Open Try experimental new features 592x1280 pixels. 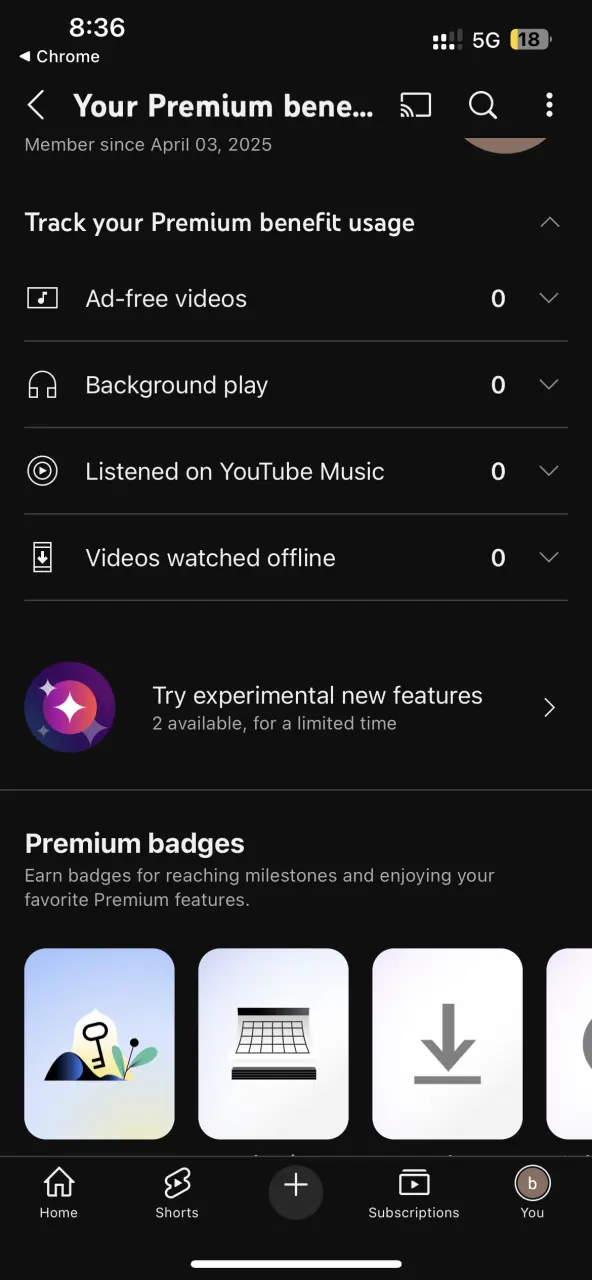pos(296,708)
